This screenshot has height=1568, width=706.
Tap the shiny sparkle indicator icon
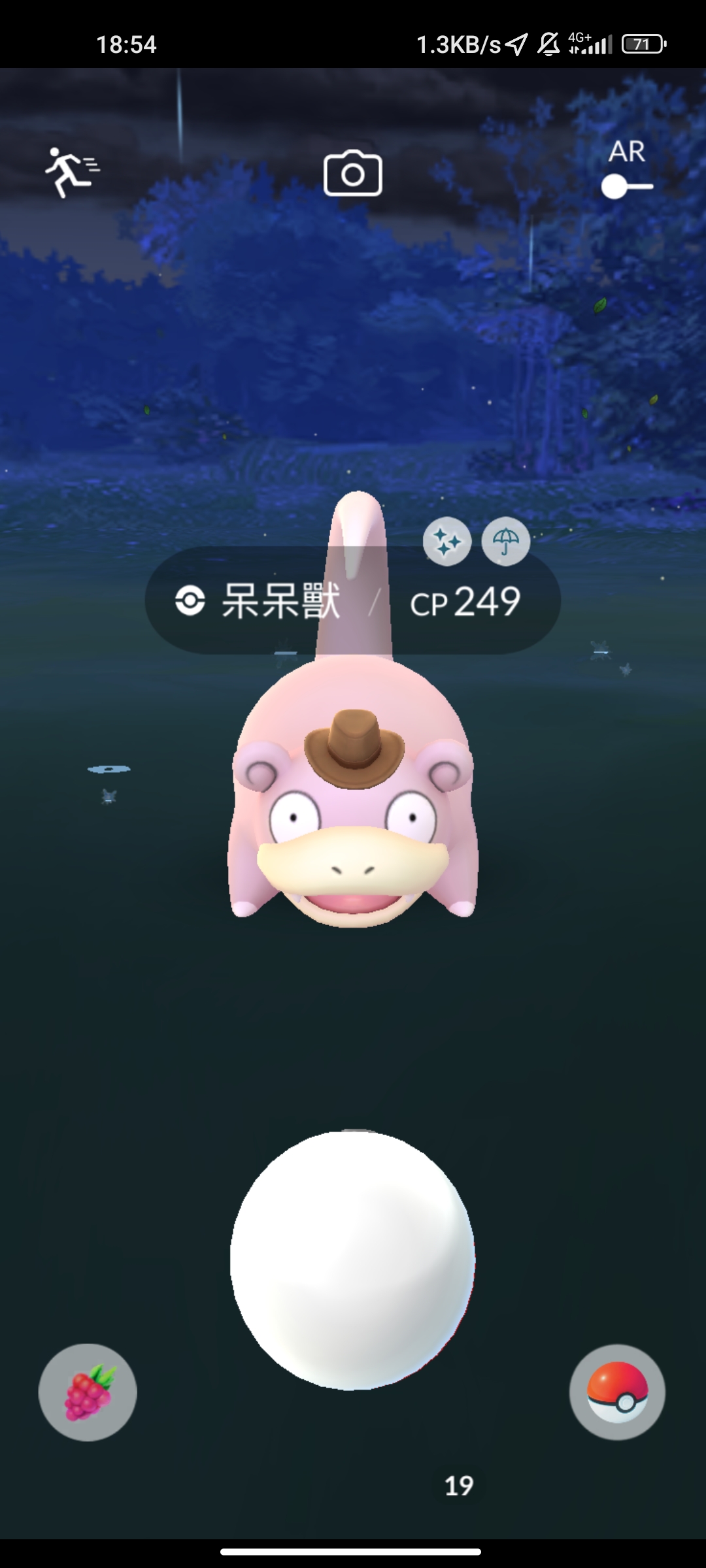click(447, 541)
